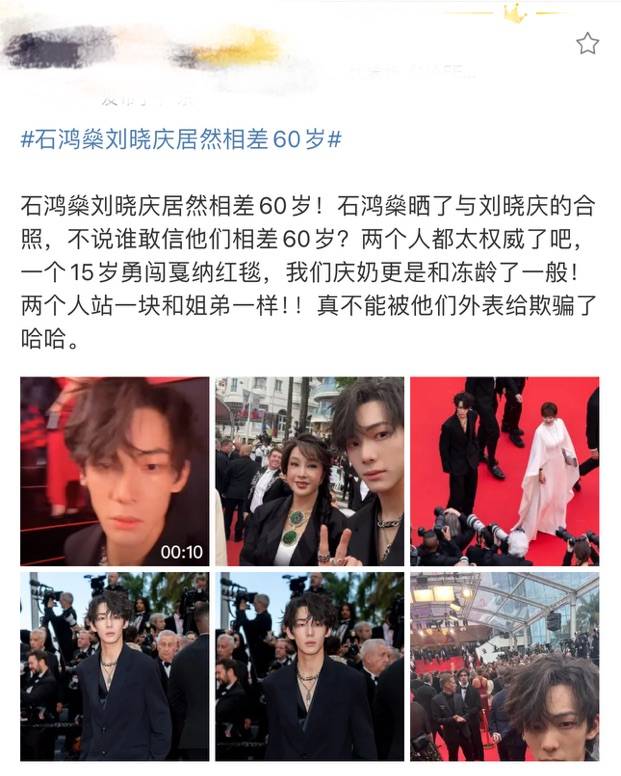Open first black suit photo in second row
The width and height of the screenshot is (621, 776).
(x=115, y=666)
